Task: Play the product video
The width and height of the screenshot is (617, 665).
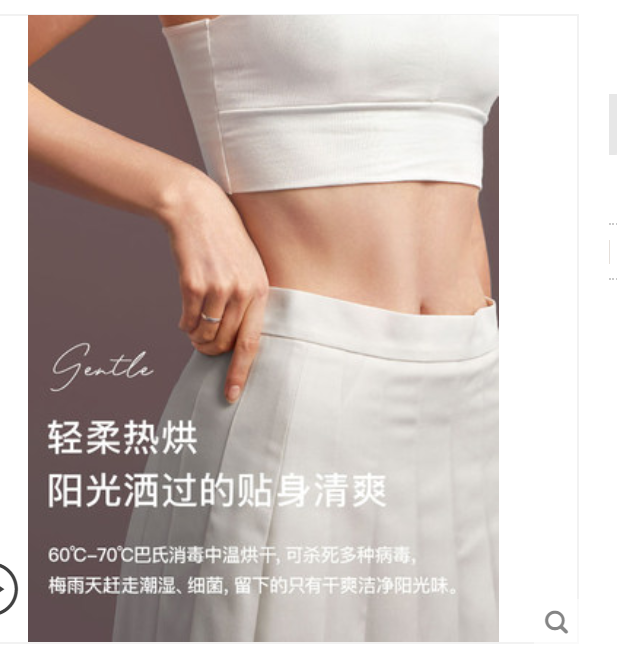Action: (x=5, y=588)
